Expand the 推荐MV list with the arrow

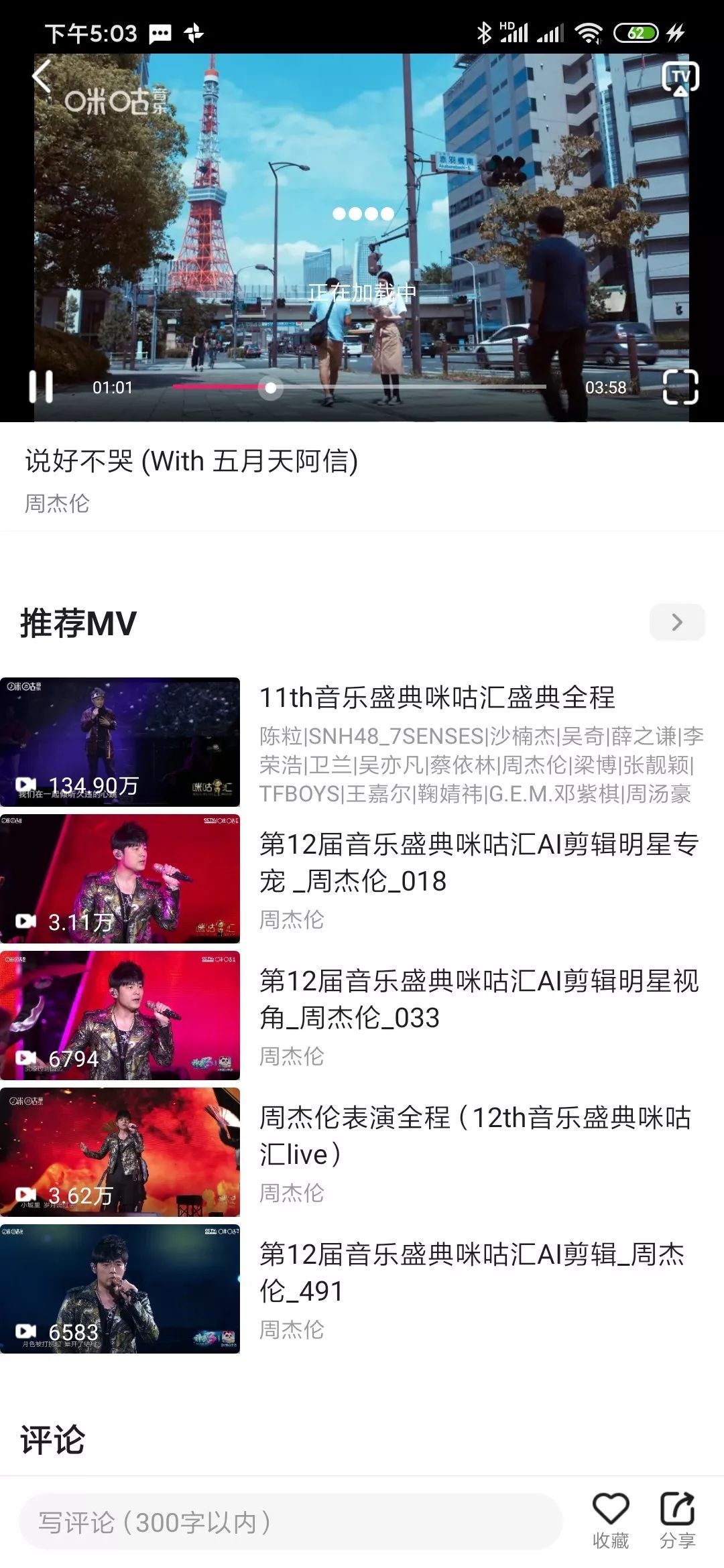pyautogui.click(x=676, y=623)
